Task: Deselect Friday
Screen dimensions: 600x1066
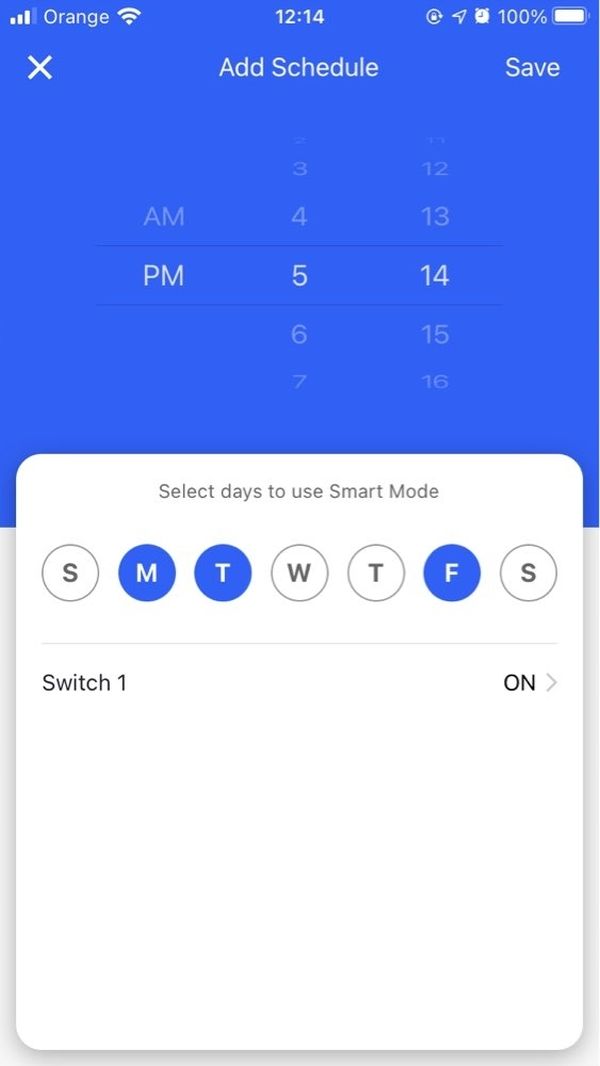Action: click(x=452, y=573)
